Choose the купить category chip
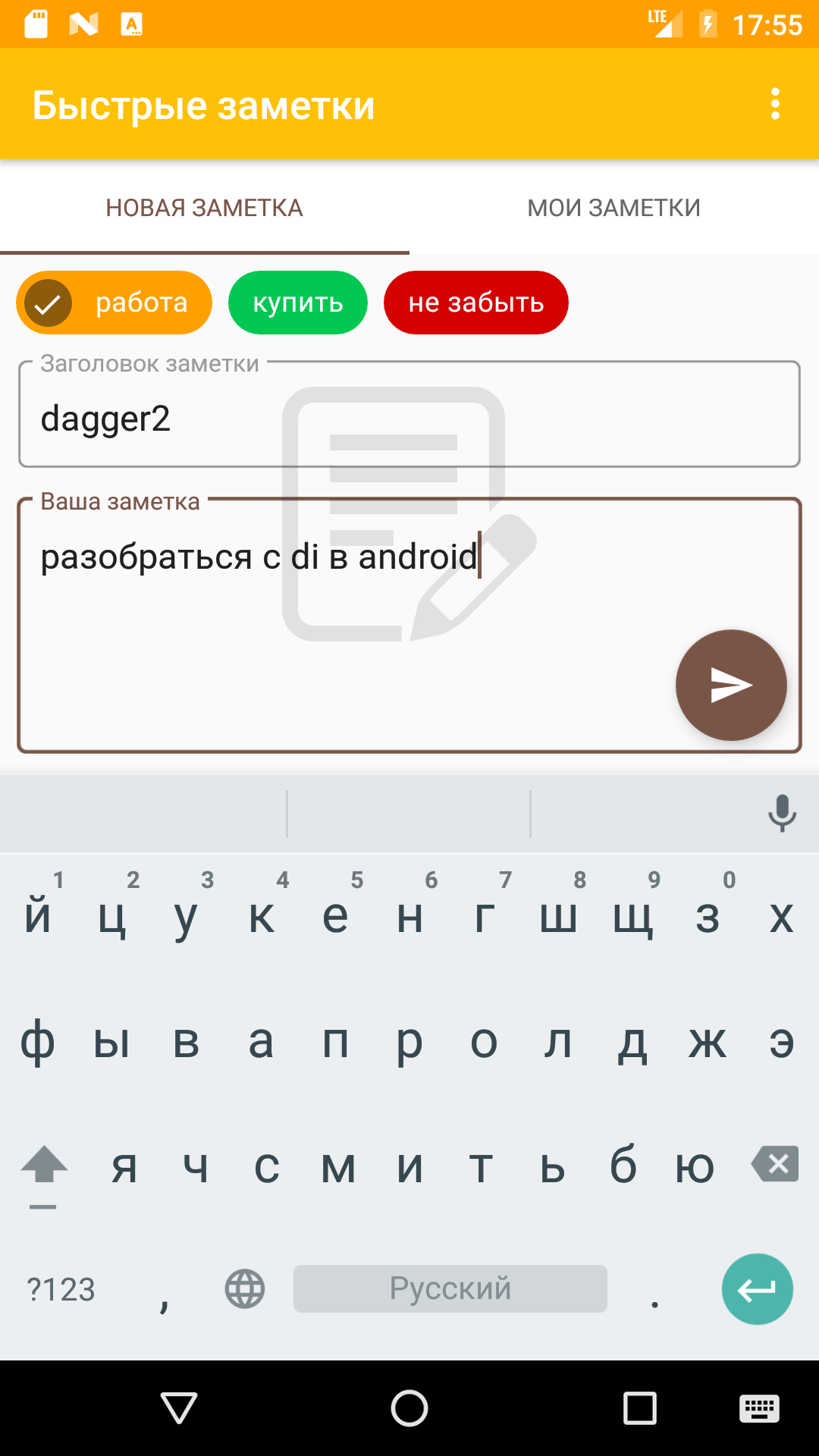The image size is (819, 1456). pos(298,303)
